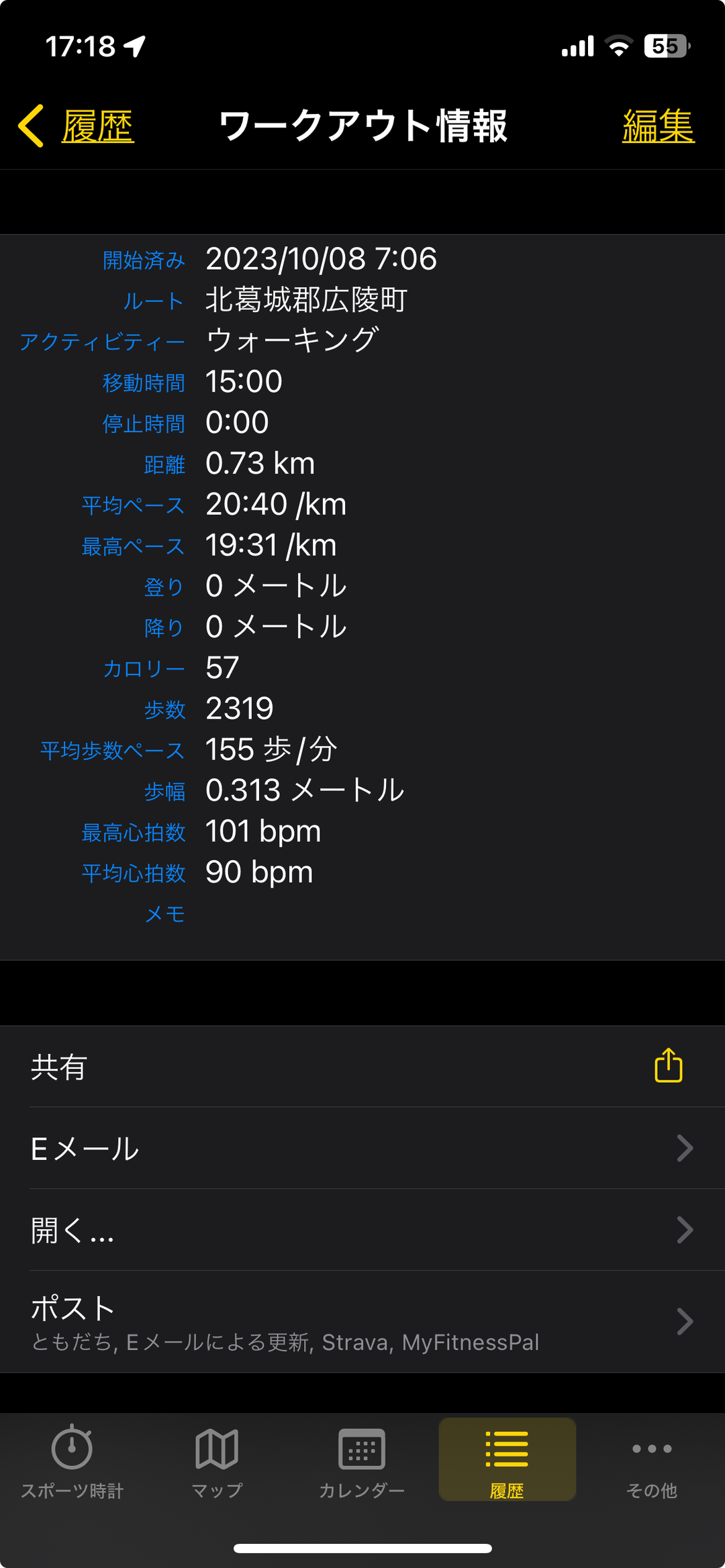Open the Eメール option
The height and width of the screenshot is (1568, 725).
[362, 1148]
